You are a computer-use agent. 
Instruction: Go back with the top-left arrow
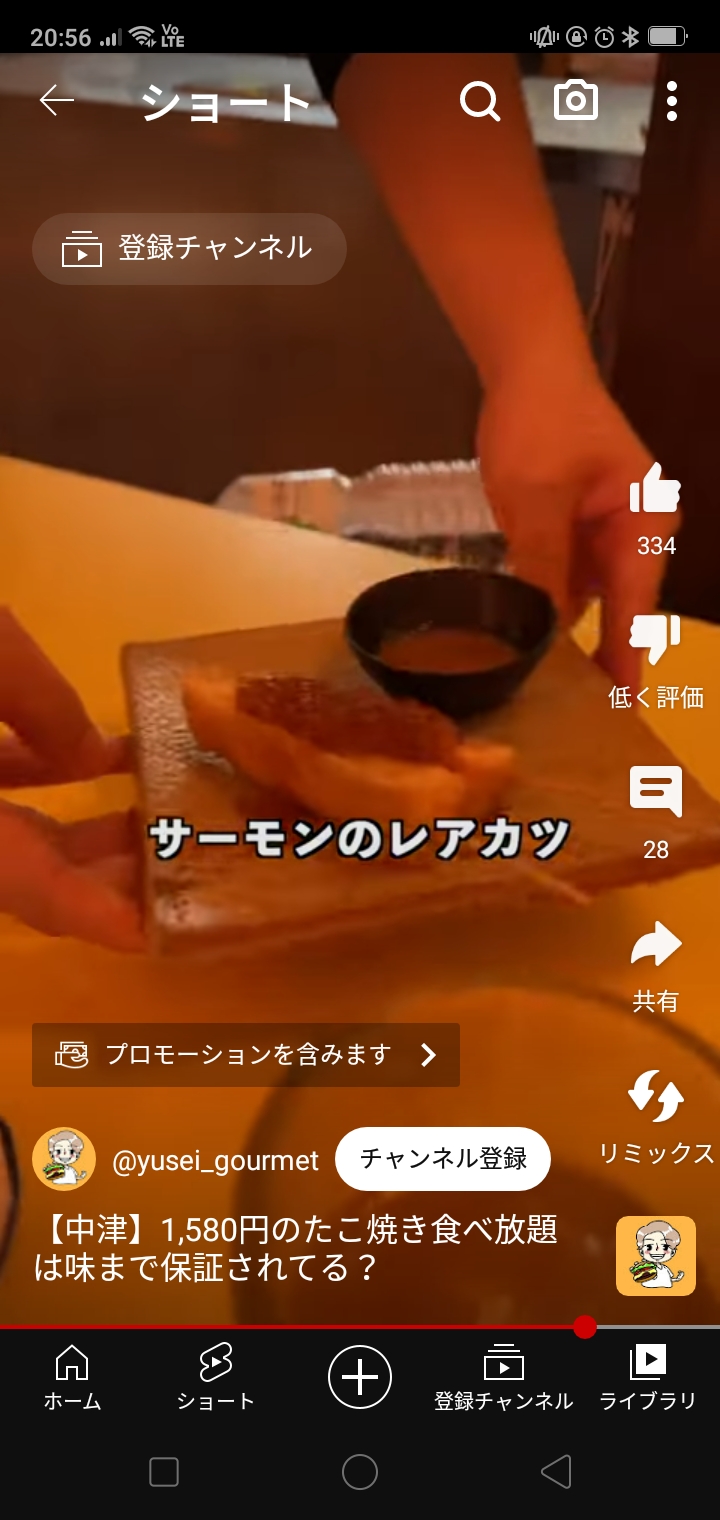57,101
